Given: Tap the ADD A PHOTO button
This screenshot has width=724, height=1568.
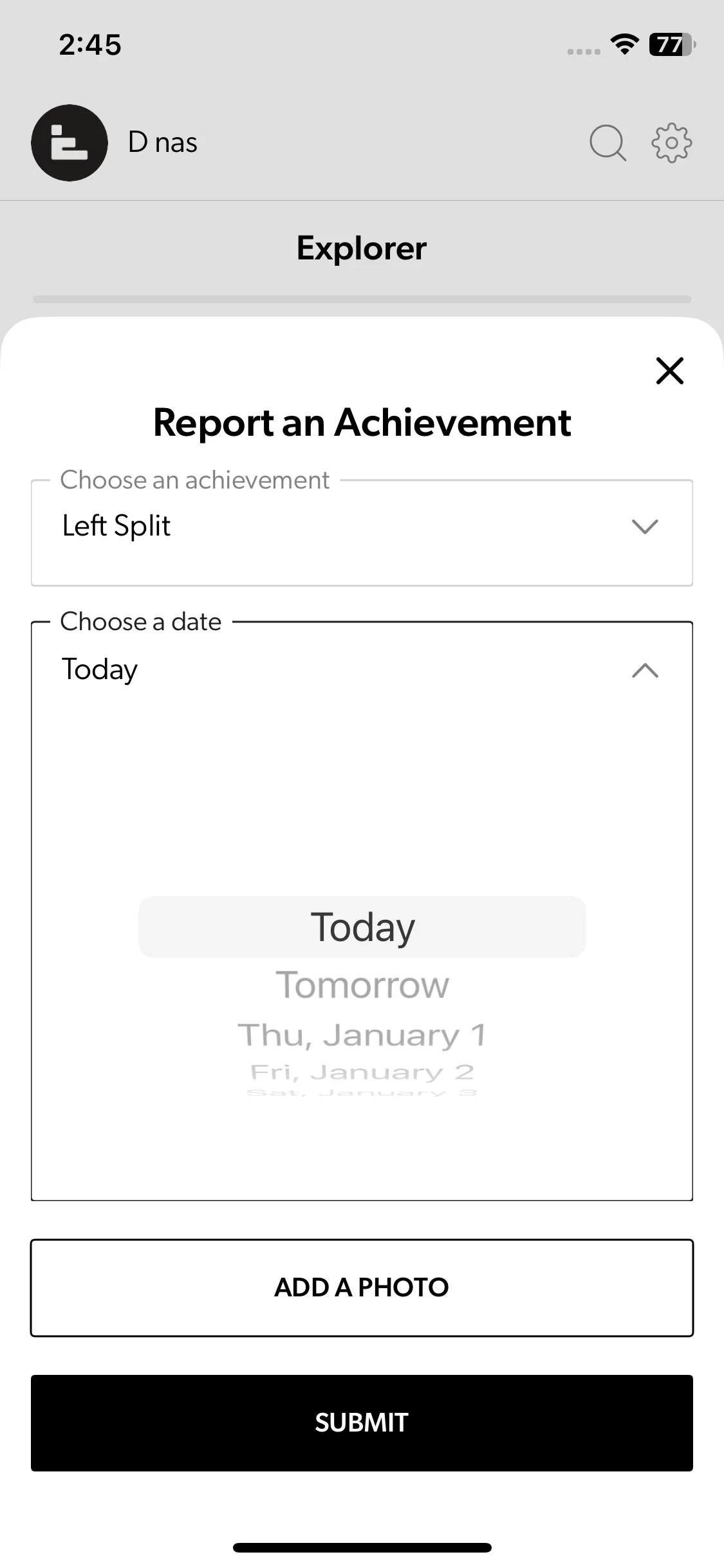Looking at the screenshot, I should pos(362,1287).
